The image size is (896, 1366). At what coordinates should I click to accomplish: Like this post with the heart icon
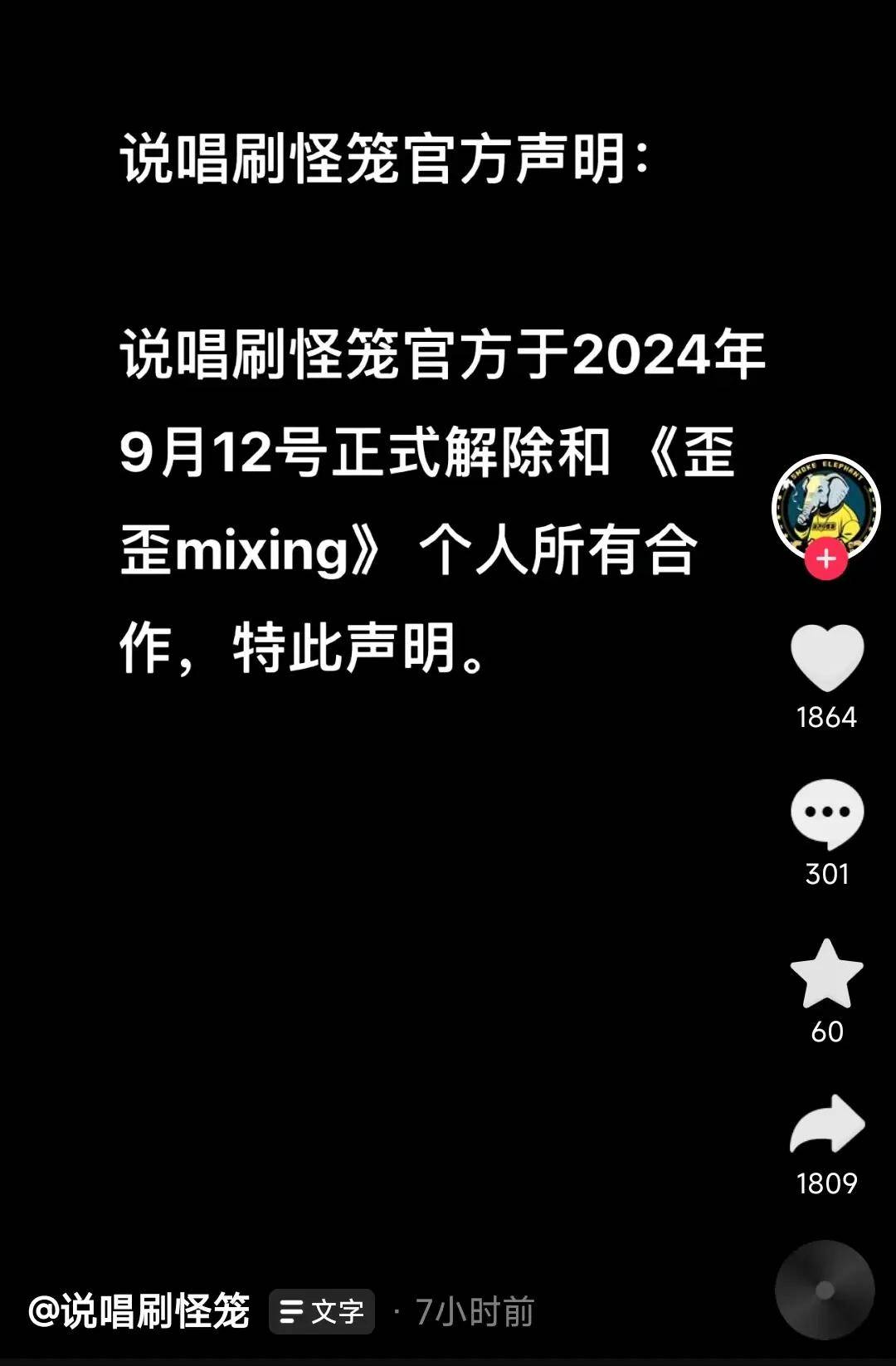pos(827,657)
